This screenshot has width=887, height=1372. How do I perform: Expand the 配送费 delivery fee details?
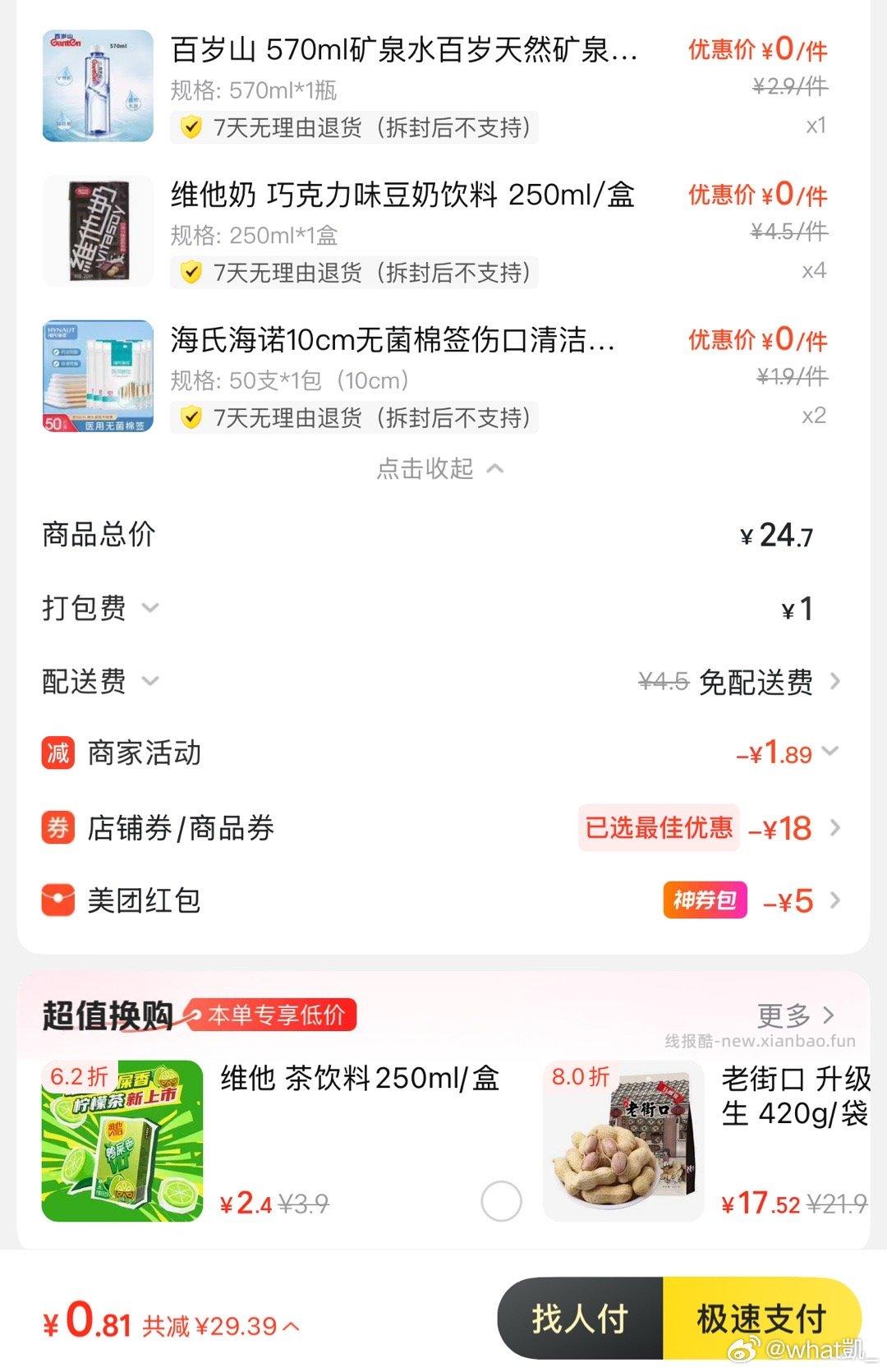click(149, 681)
